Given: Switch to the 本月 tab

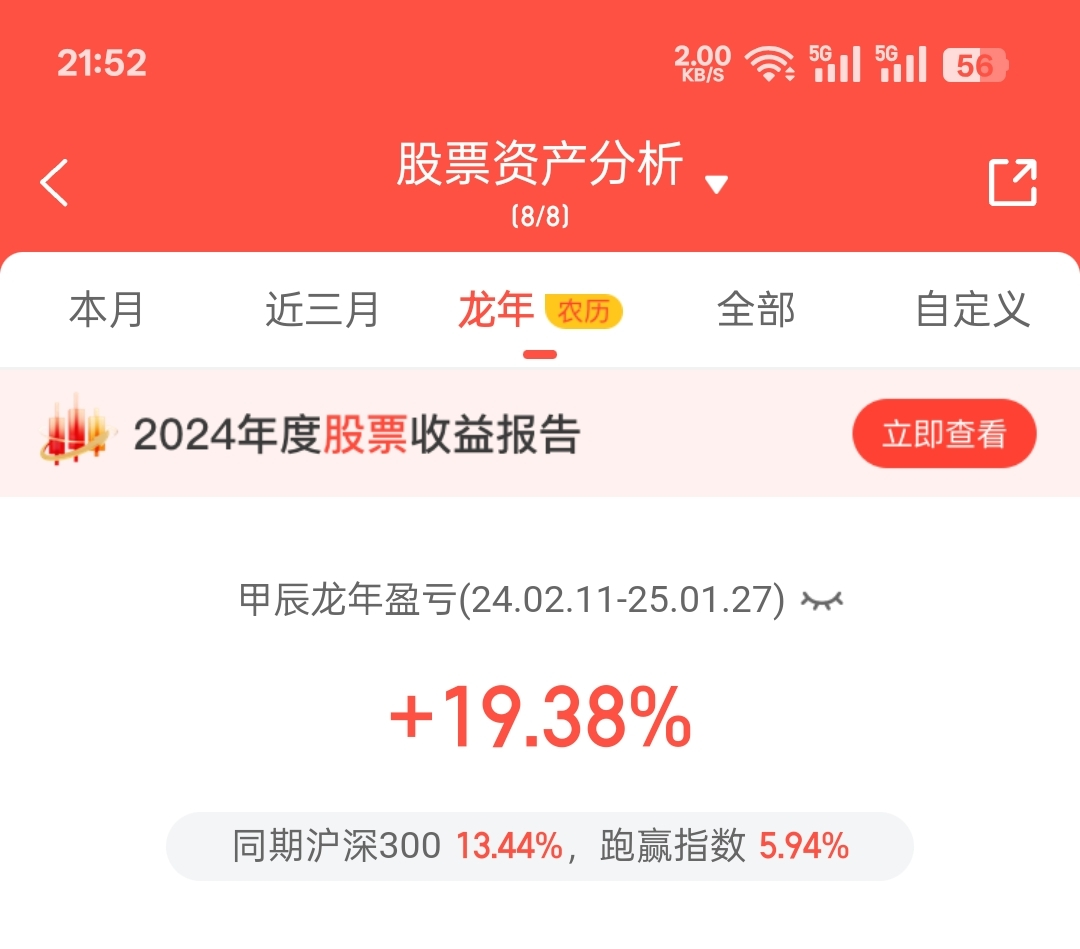Looking at the screenshot, I should point(106,310).
